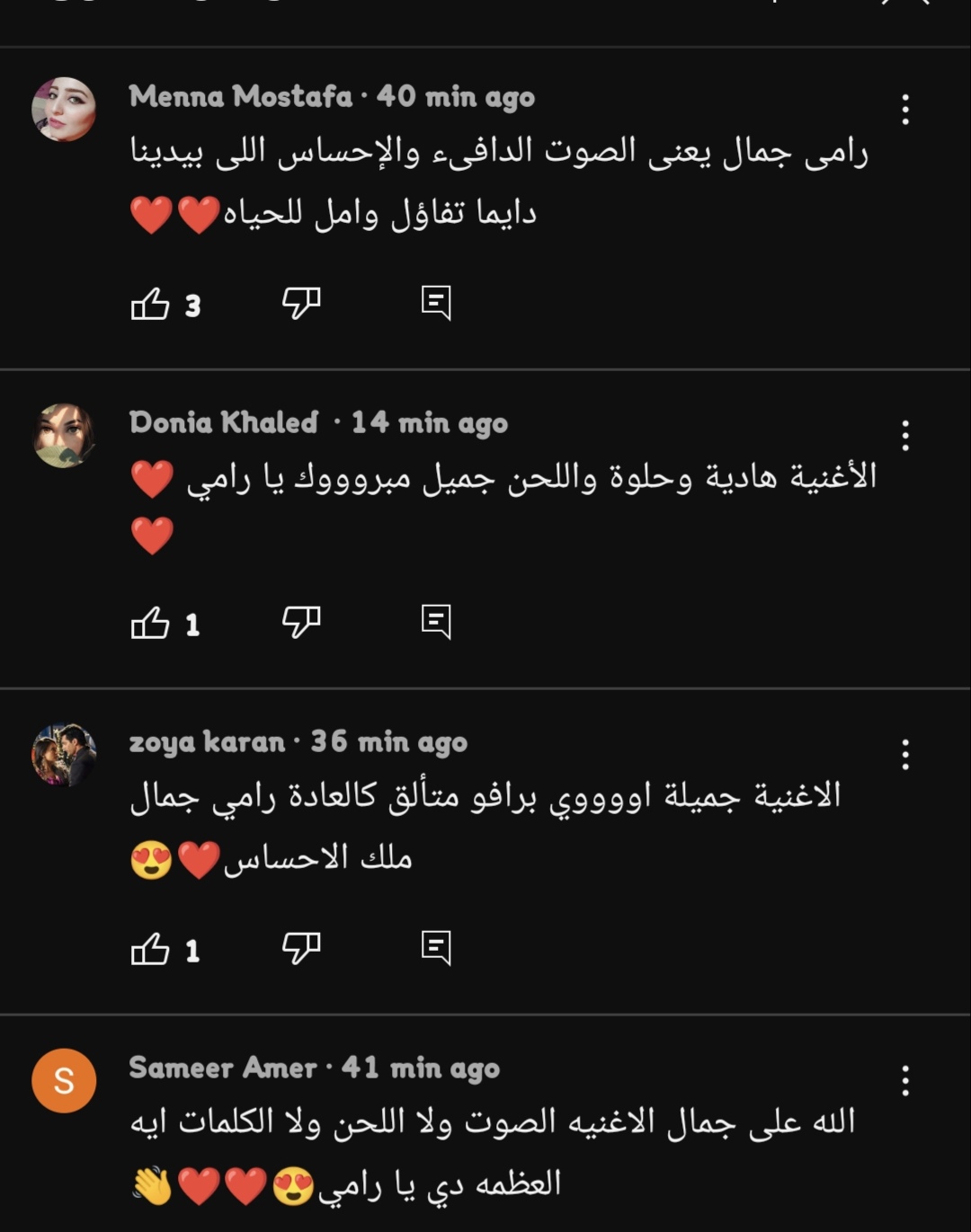
Task: Reply to Donia Khaled's comment
Action: pyautogui.click(x=438, y=622)
